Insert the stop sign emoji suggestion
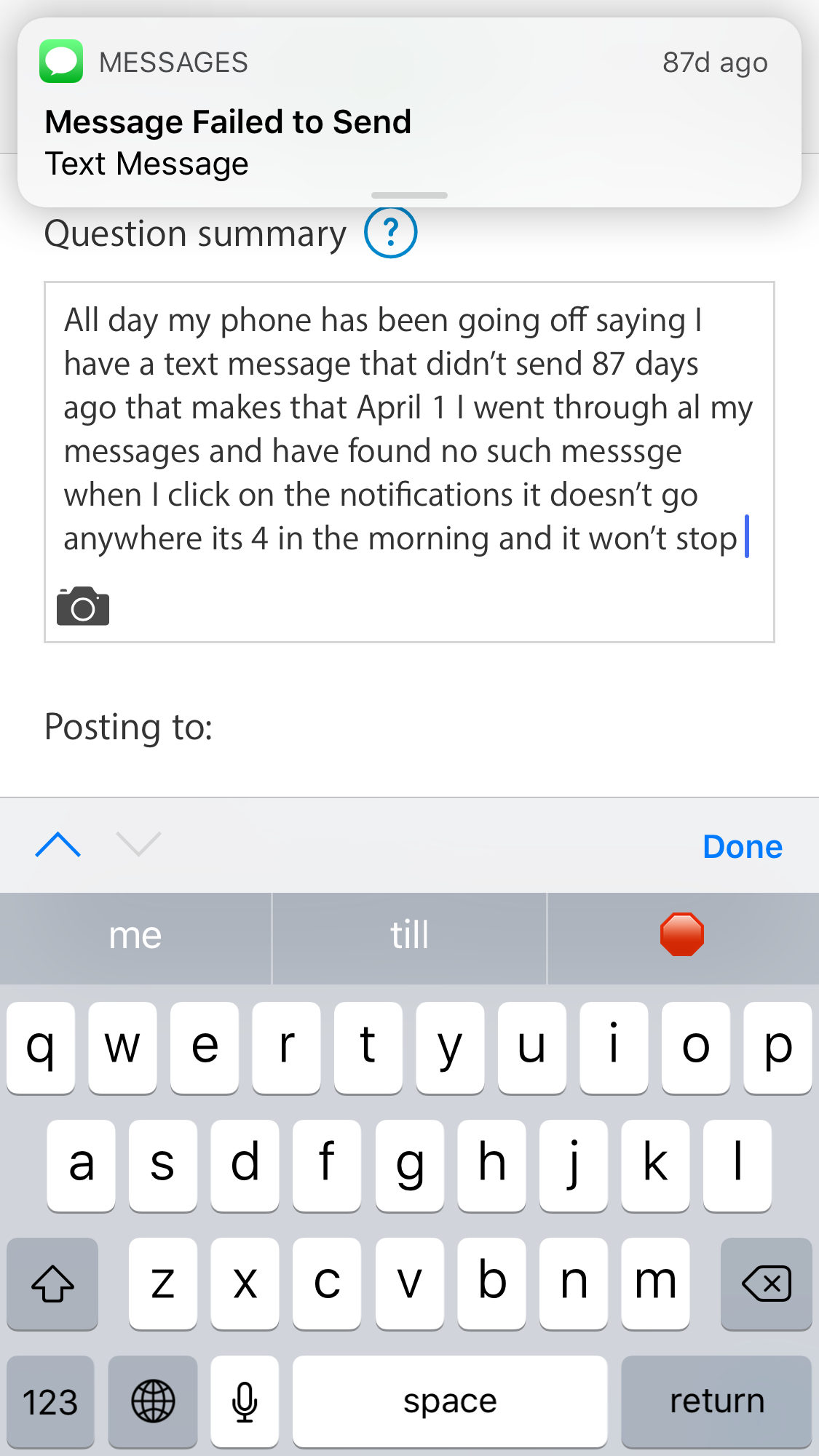 (682, 935)
